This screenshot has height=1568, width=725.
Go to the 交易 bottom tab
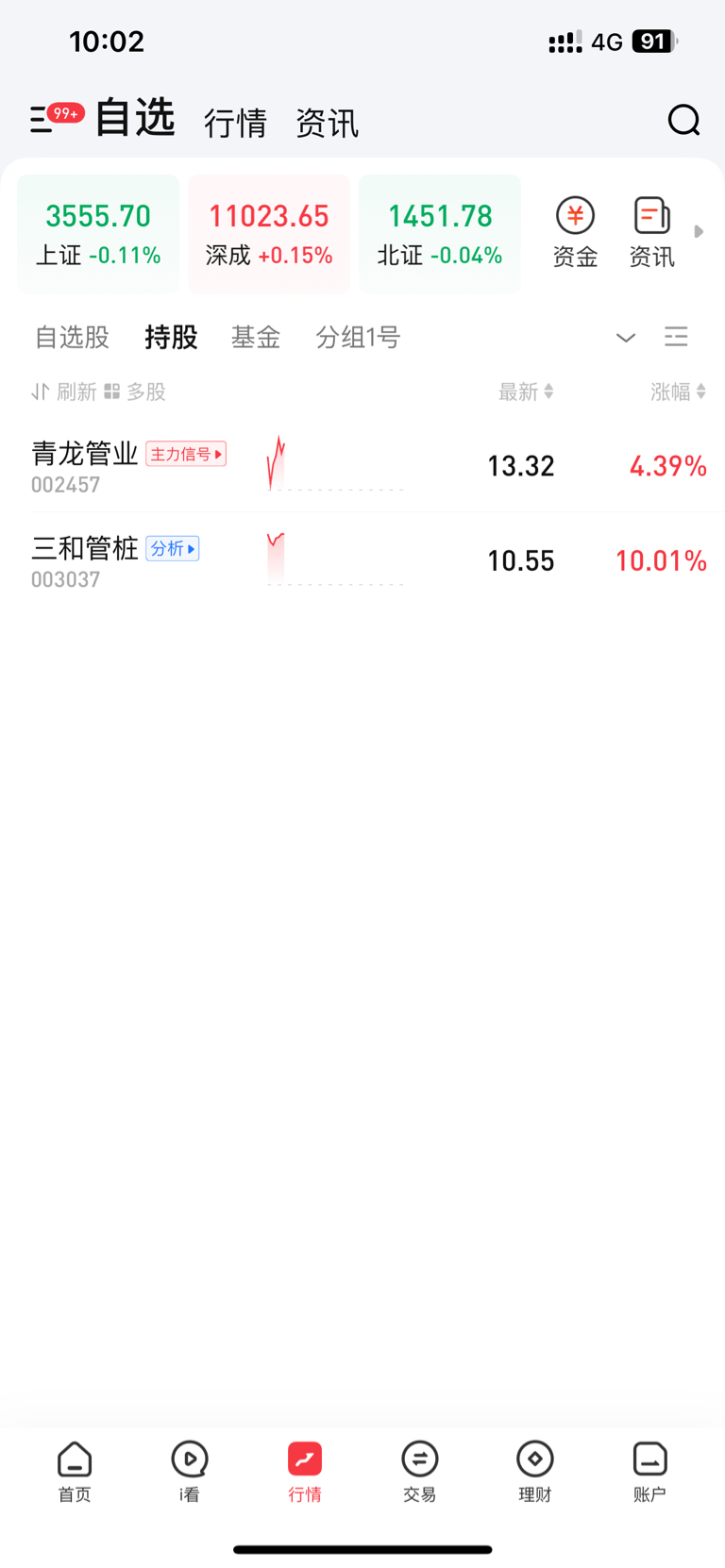pos(420,1470)
